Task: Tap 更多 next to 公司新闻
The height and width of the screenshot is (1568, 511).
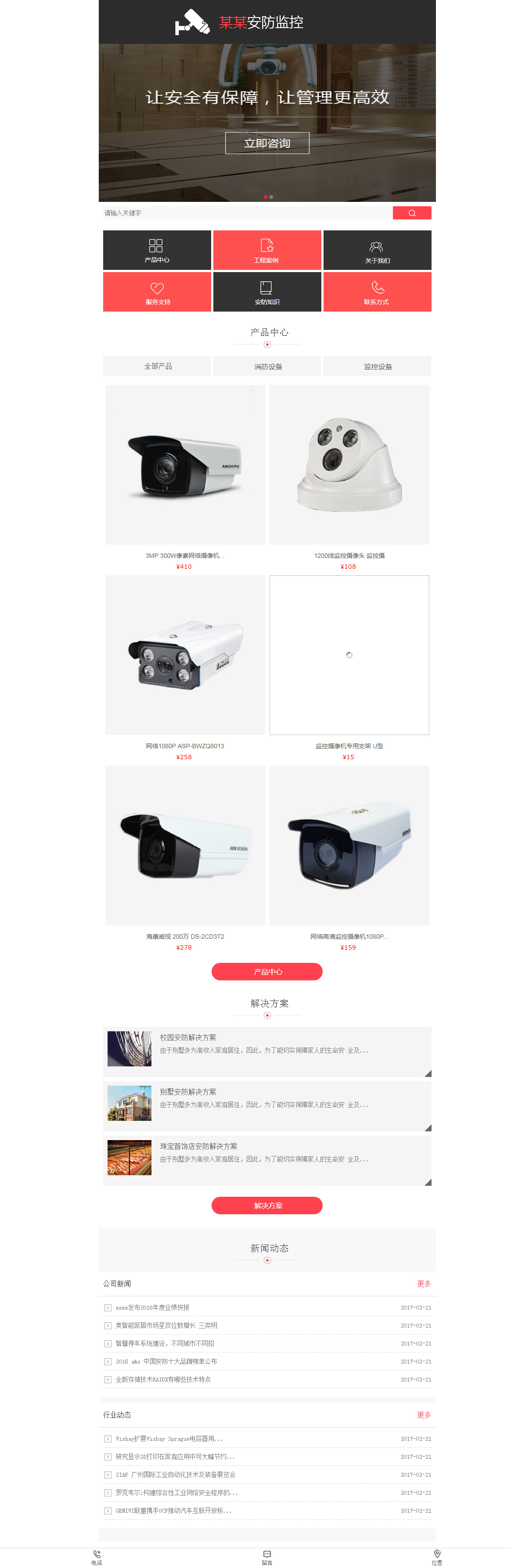Action: click(423, 1284)
